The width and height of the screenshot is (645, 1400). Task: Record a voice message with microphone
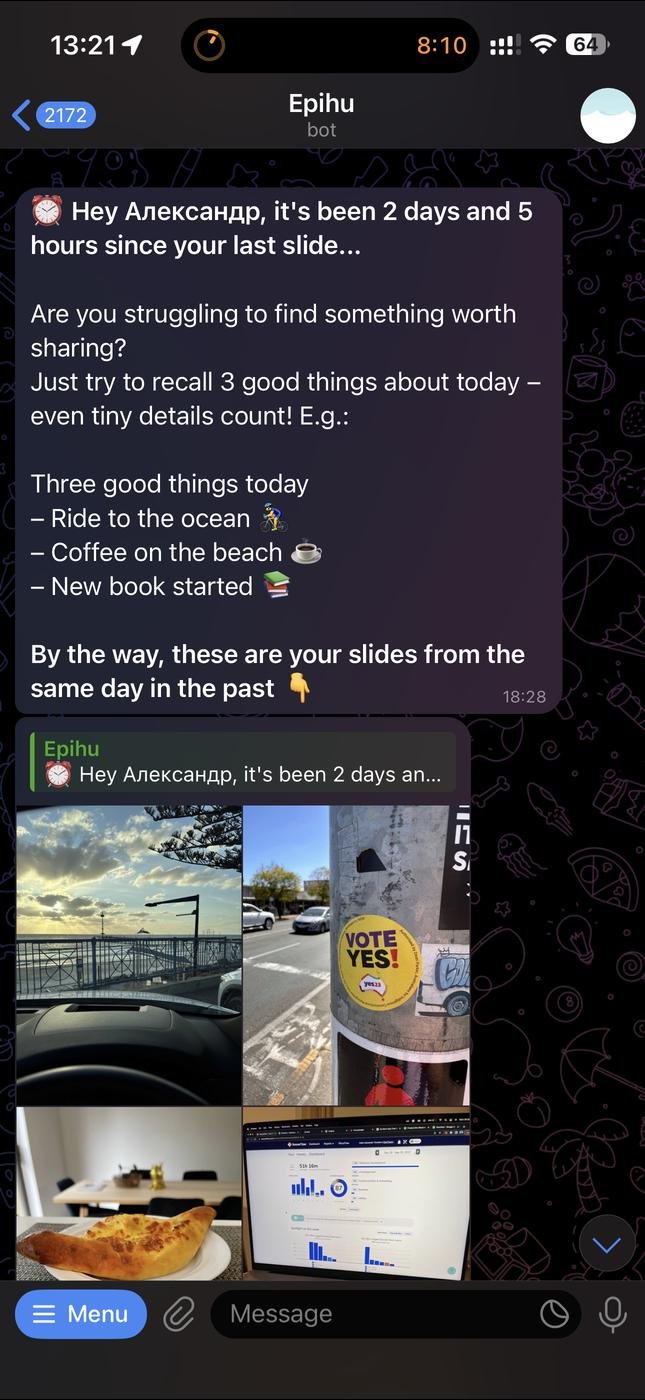point(612,1314)
